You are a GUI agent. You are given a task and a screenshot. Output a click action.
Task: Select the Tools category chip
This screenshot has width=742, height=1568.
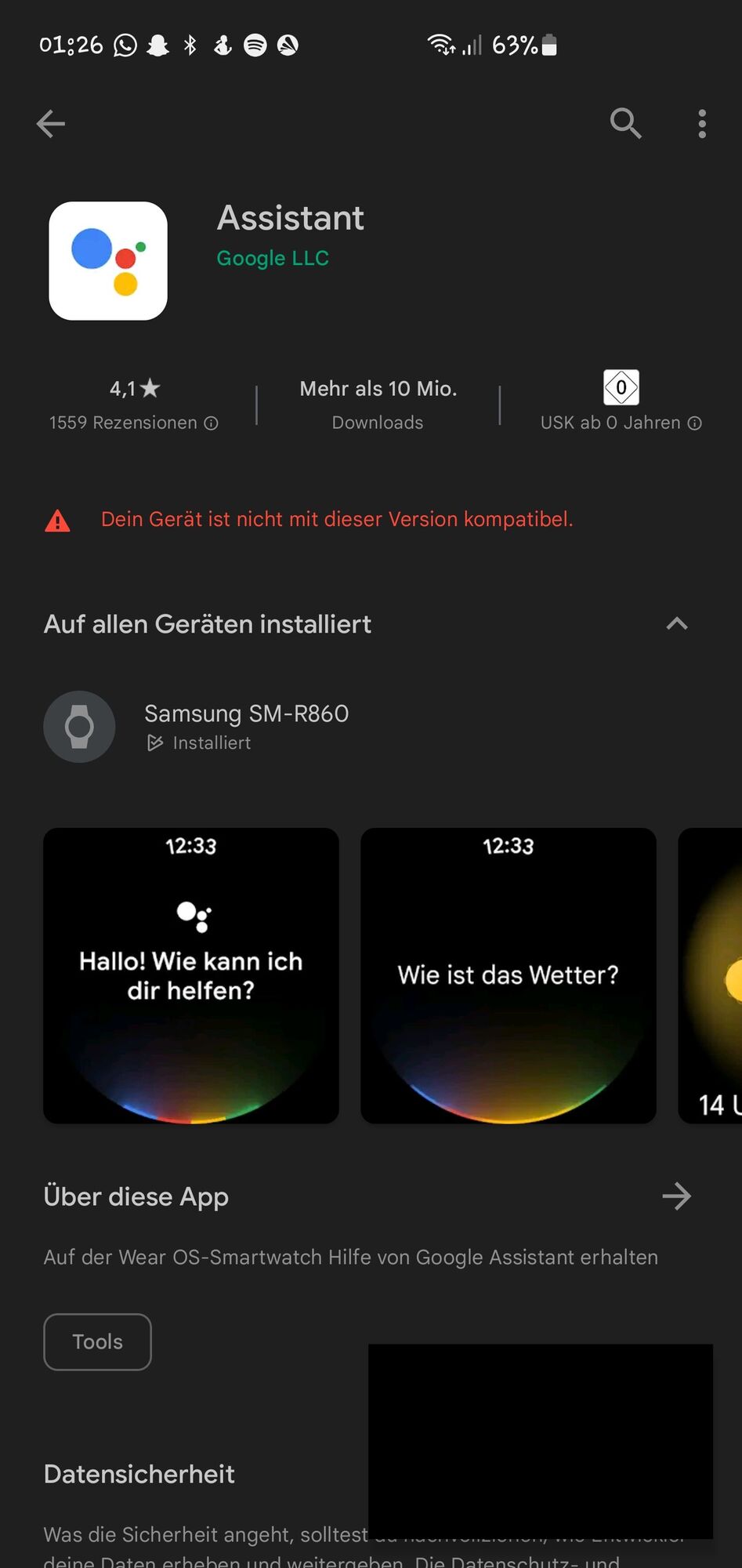pyautogui.click(x=97, y=1341)
